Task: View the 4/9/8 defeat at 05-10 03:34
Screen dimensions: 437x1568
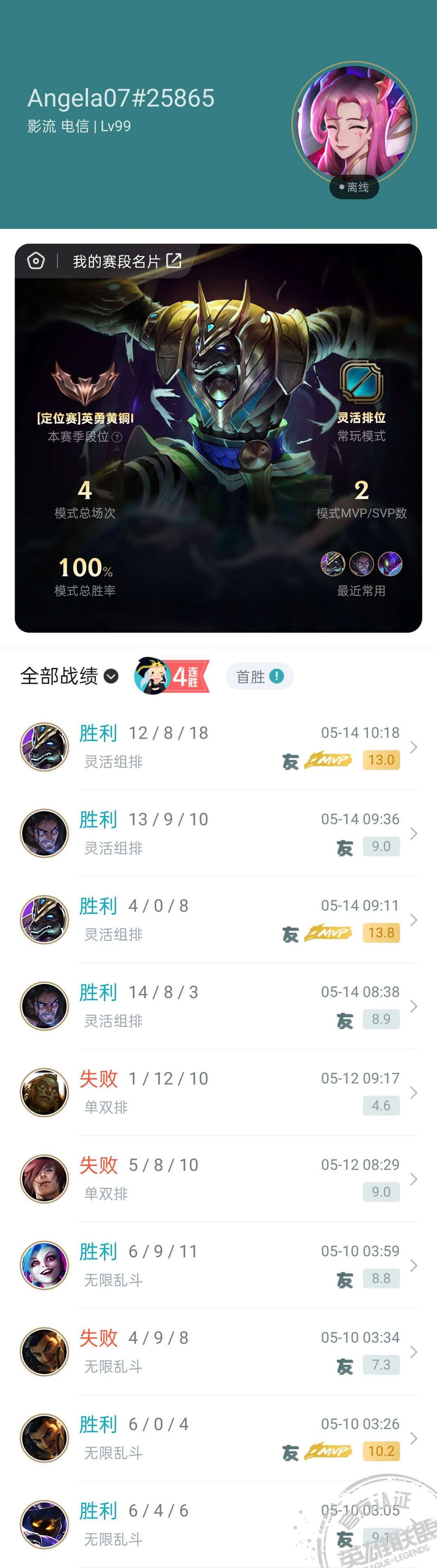Action: (x=219, y=1352)
